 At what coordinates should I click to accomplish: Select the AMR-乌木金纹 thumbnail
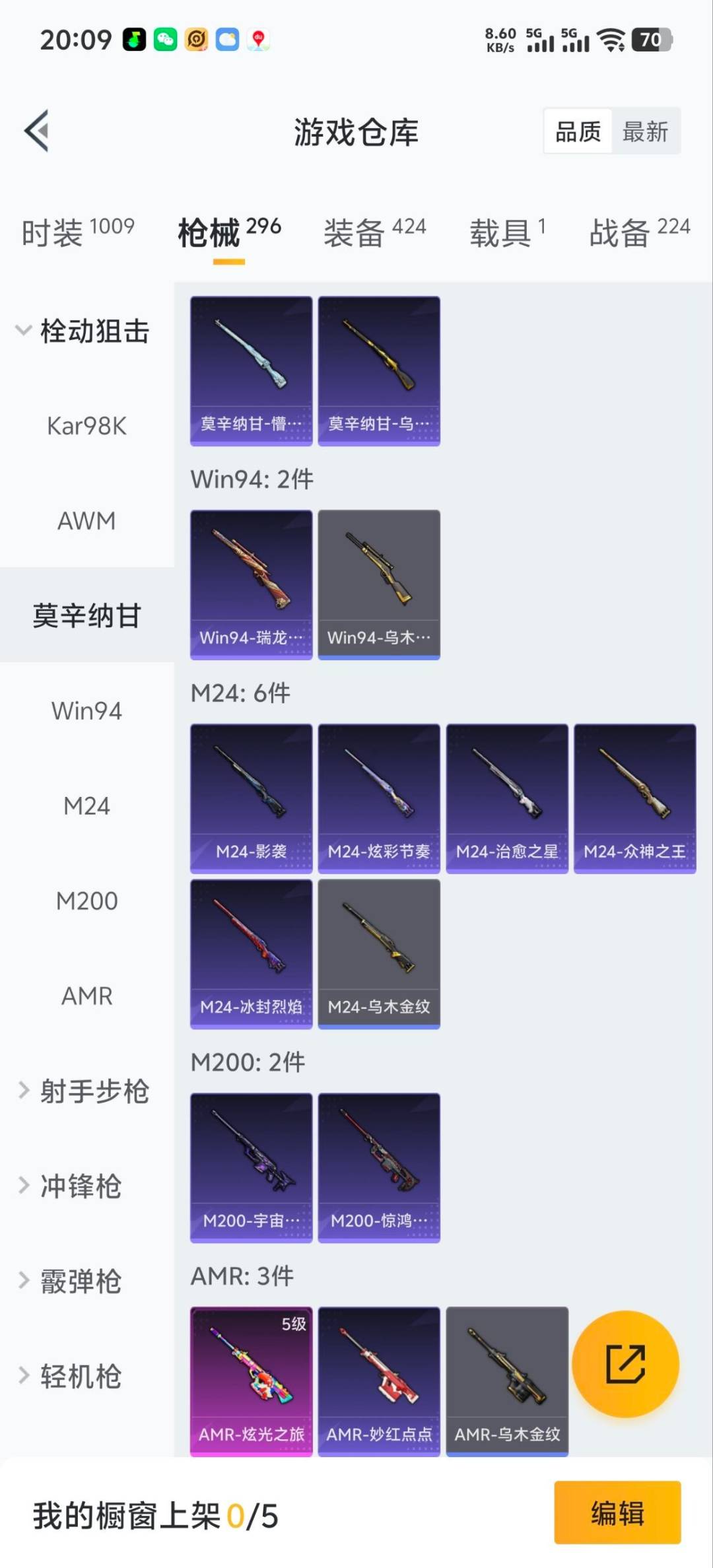[x=507, y=1380]
